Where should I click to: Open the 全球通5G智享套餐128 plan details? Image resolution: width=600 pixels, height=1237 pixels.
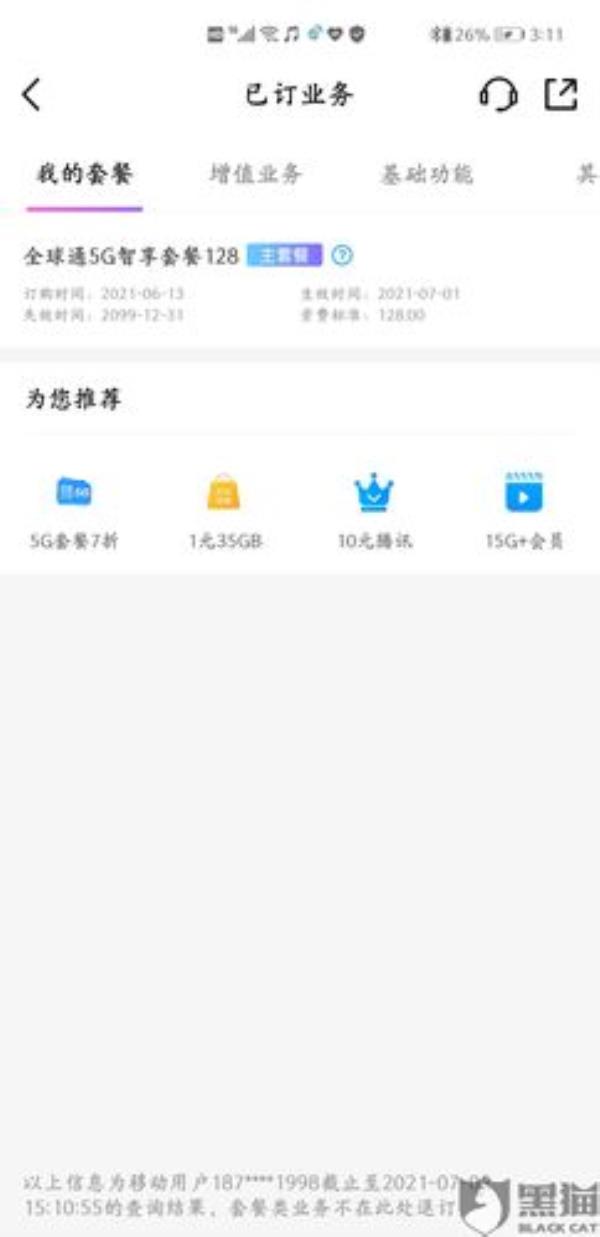[x=132, y=257]
